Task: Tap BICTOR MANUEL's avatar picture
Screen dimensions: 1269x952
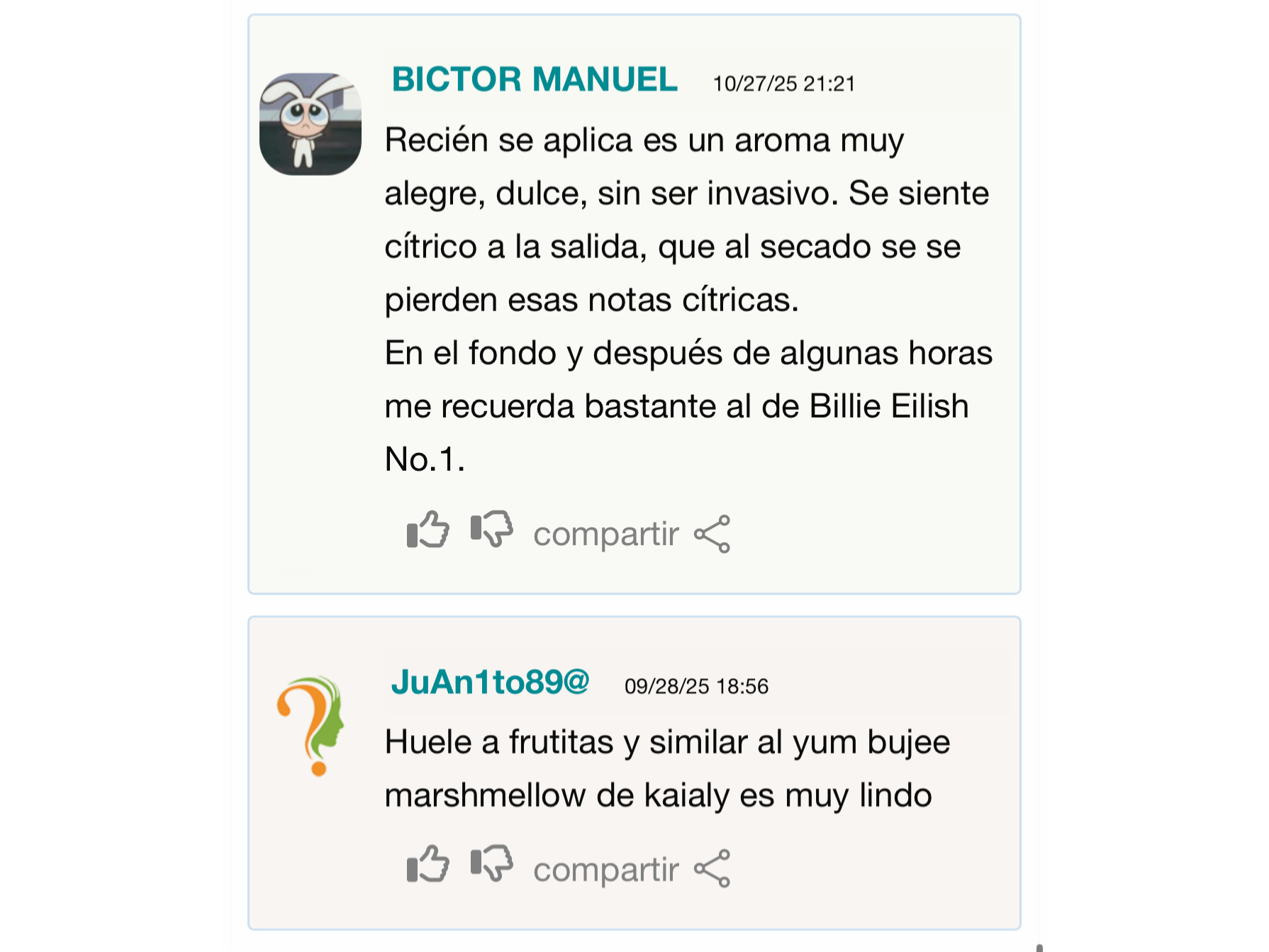Action: (x=311, y=124)
